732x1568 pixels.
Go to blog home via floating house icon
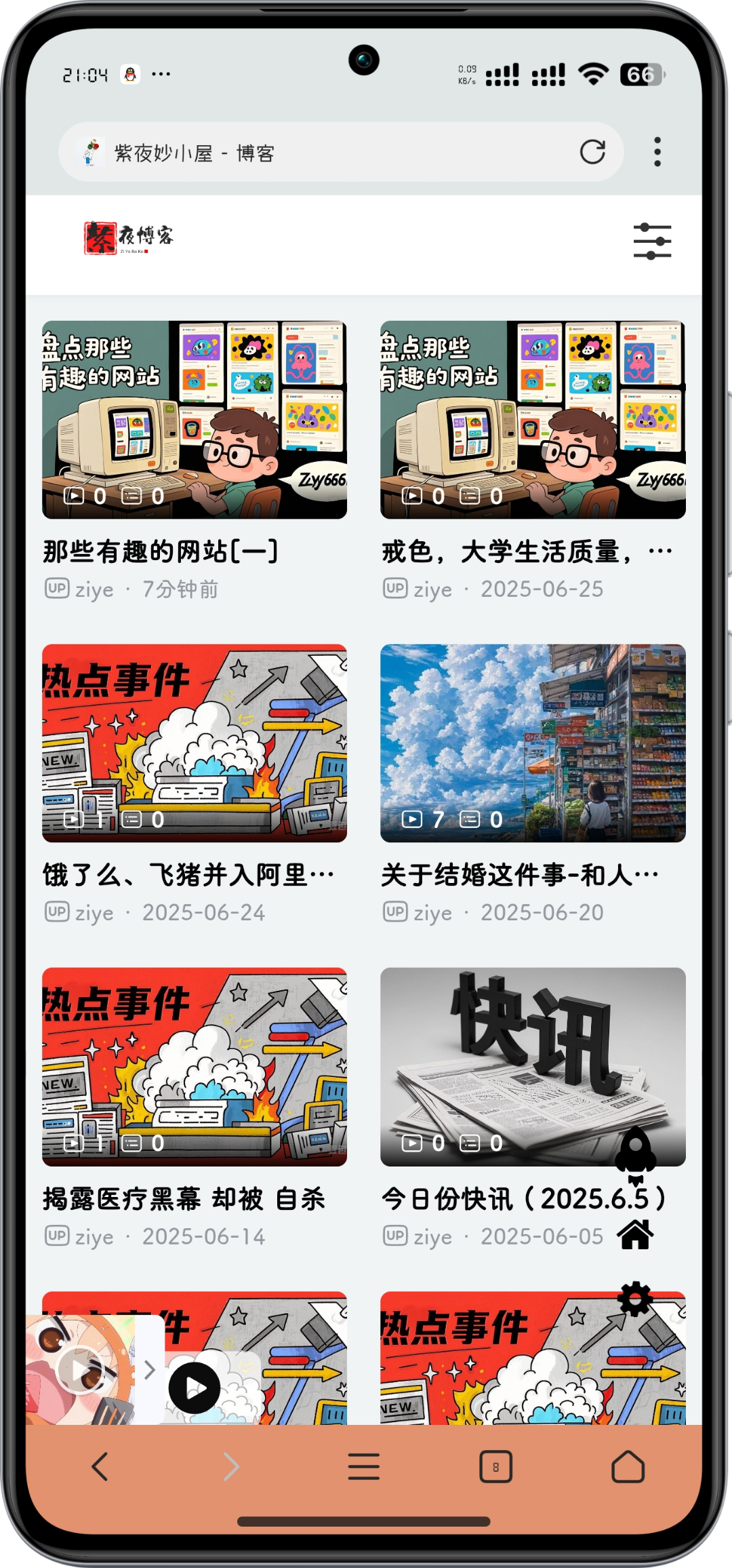point(635,1234)
